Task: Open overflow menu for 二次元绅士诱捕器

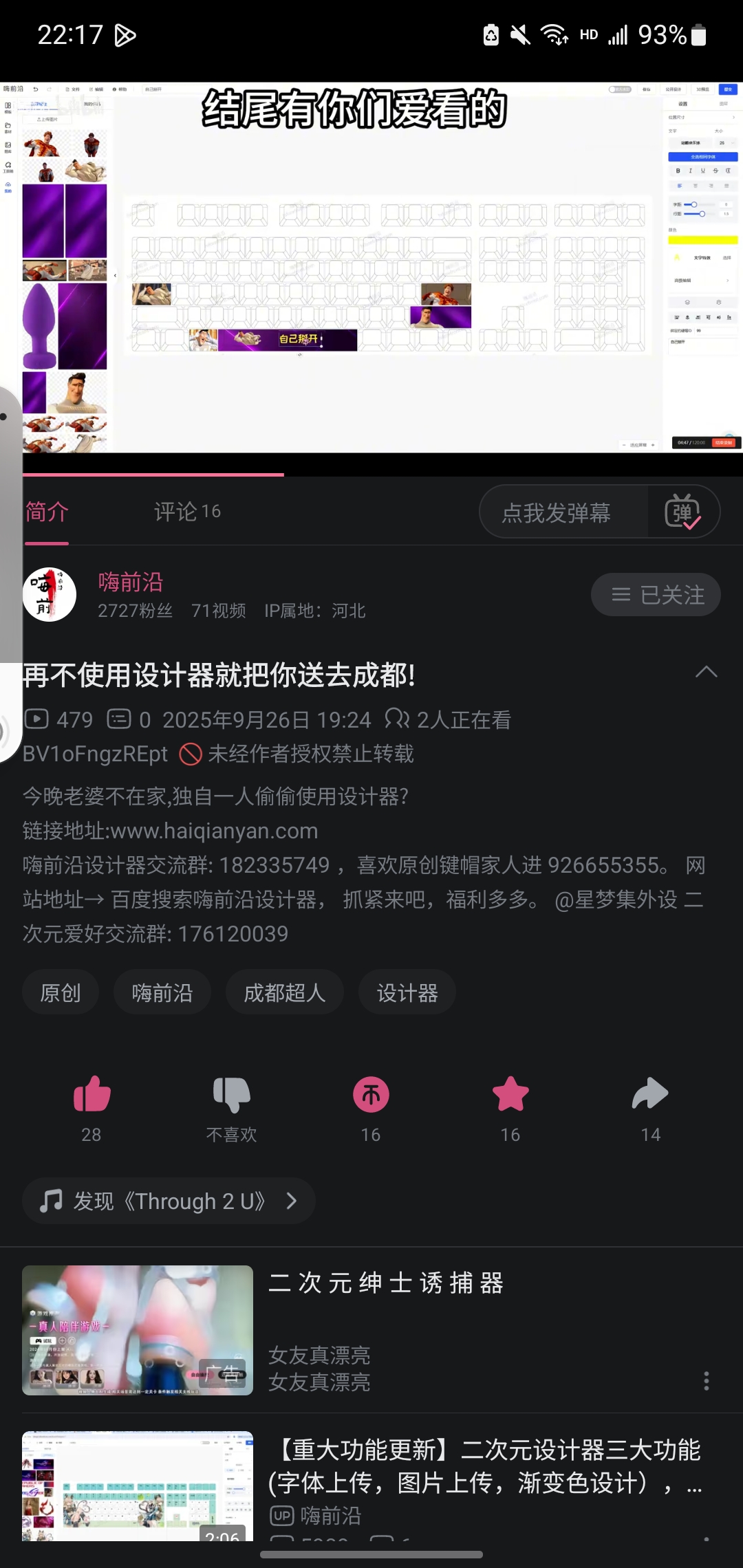Action: pyautogui.click(x=707, y=1380)
